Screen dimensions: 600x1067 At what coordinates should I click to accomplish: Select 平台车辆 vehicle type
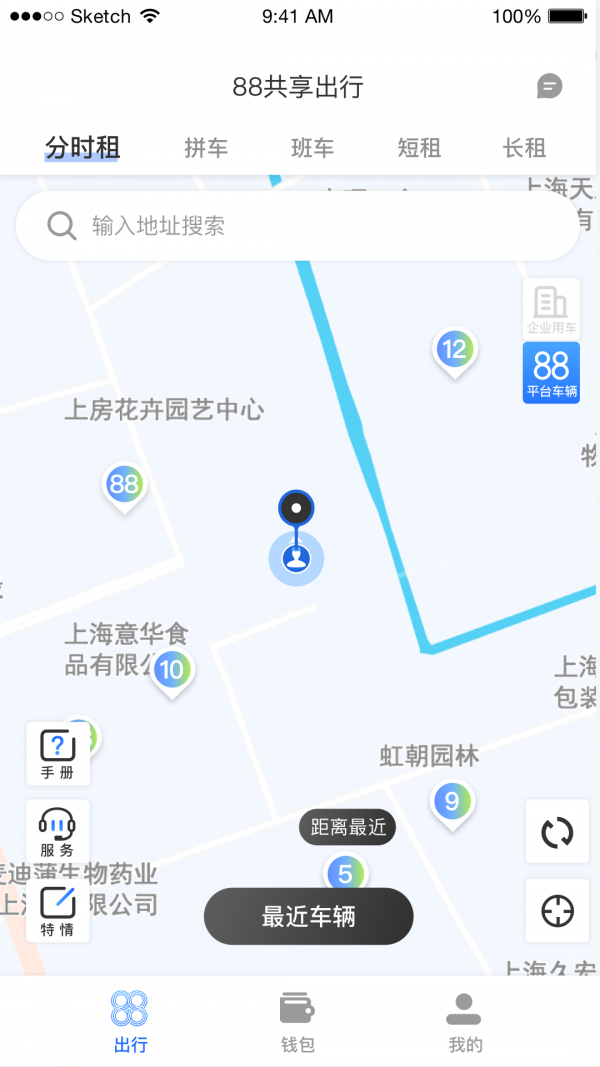click(x=551, y=372)
